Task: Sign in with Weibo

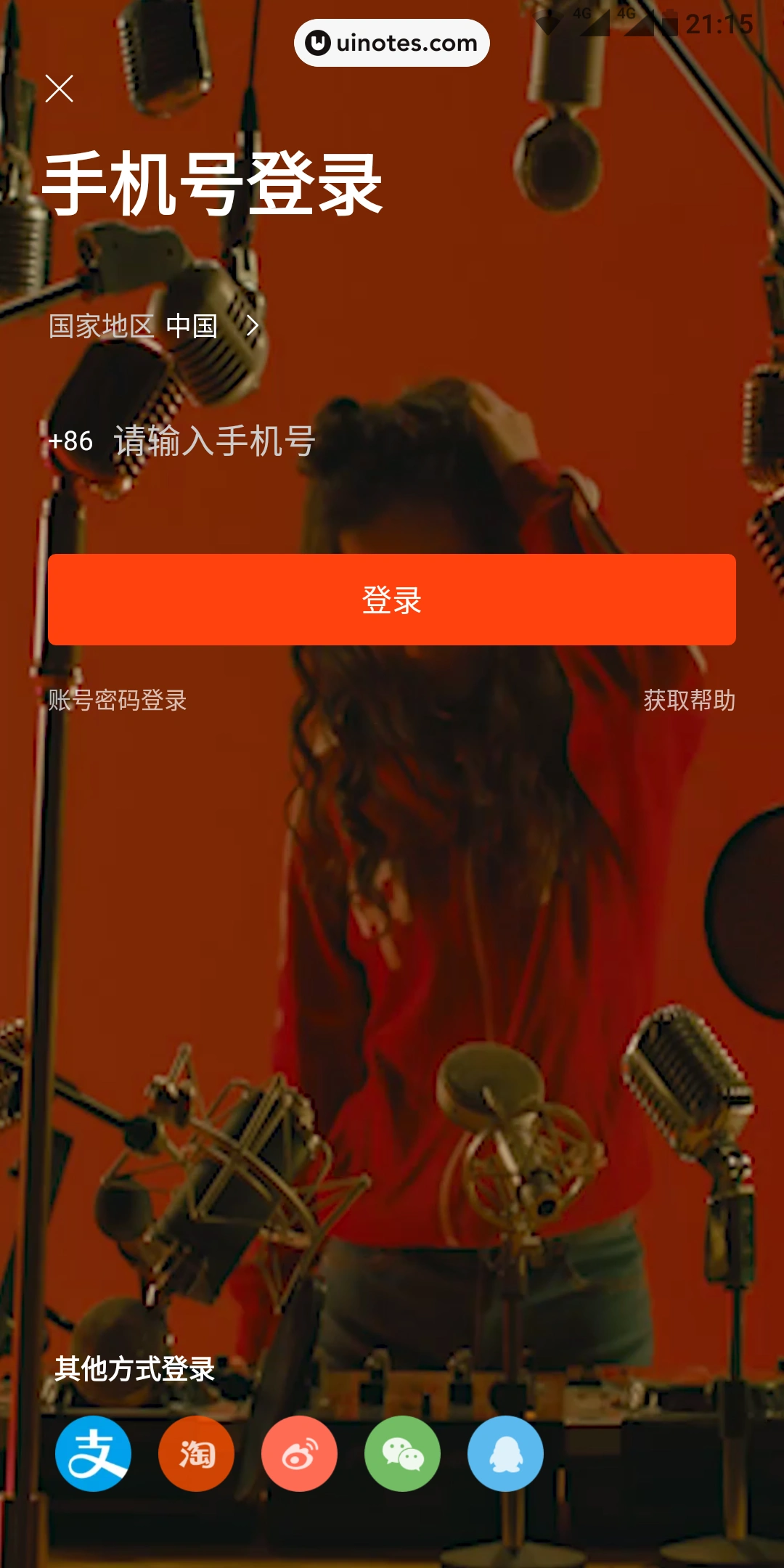Action: click(x=299, y=1453)
